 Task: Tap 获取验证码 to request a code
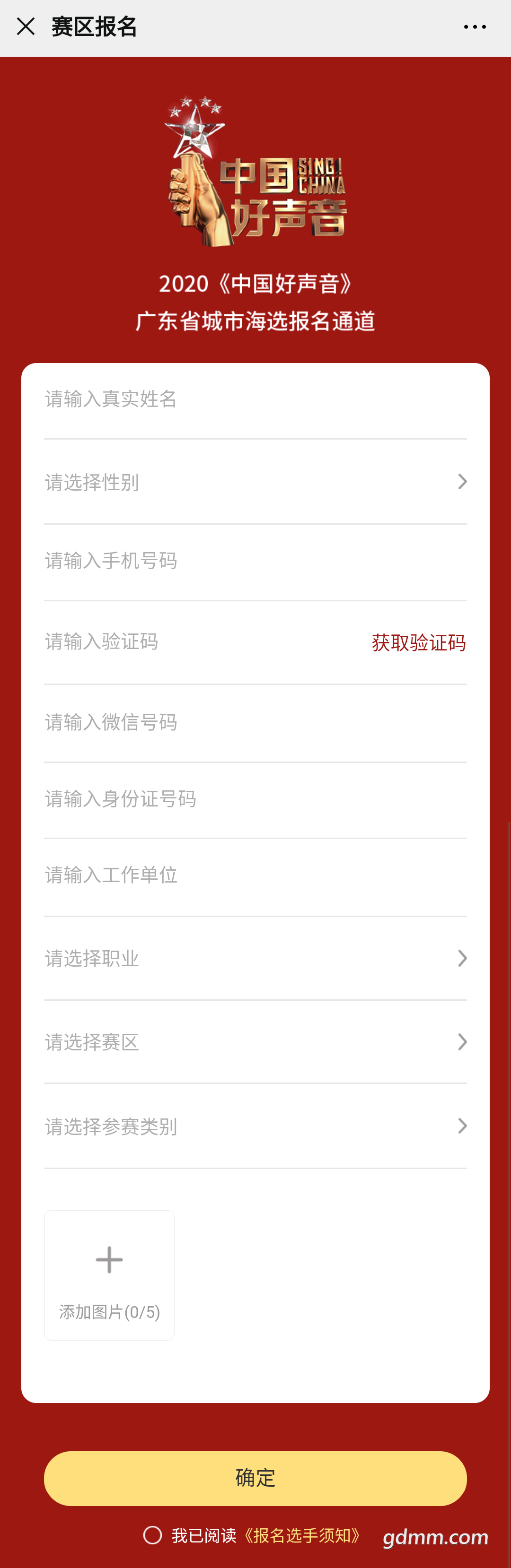point(418,643)
